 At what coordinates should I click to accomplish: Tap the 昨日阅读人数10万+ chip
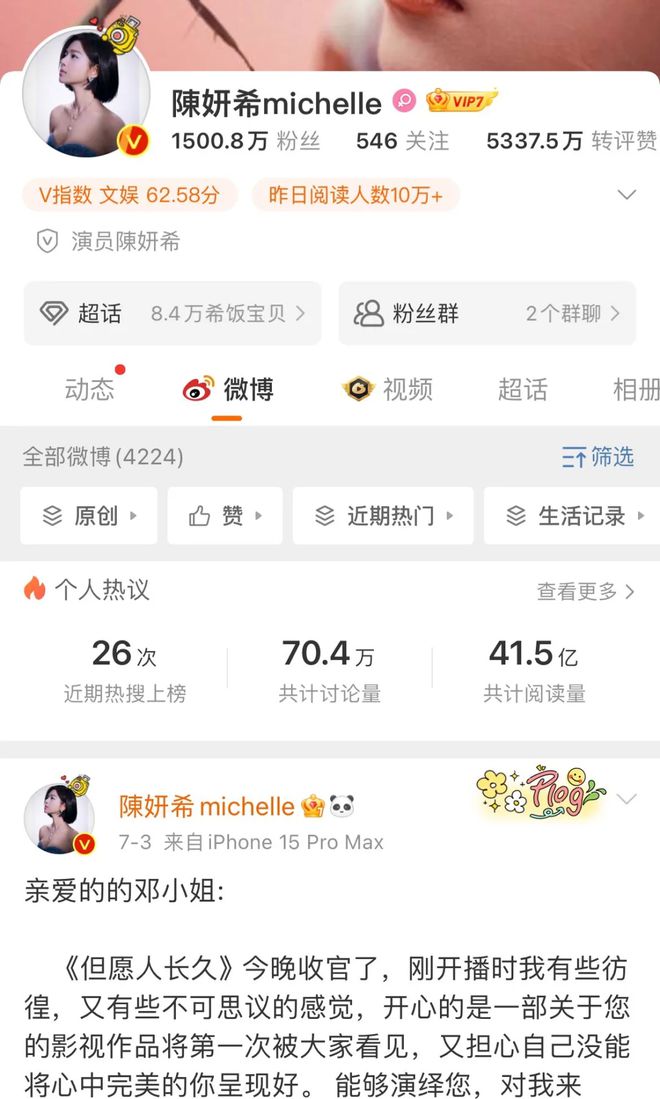pyautogui.click(x=356, y=195)
